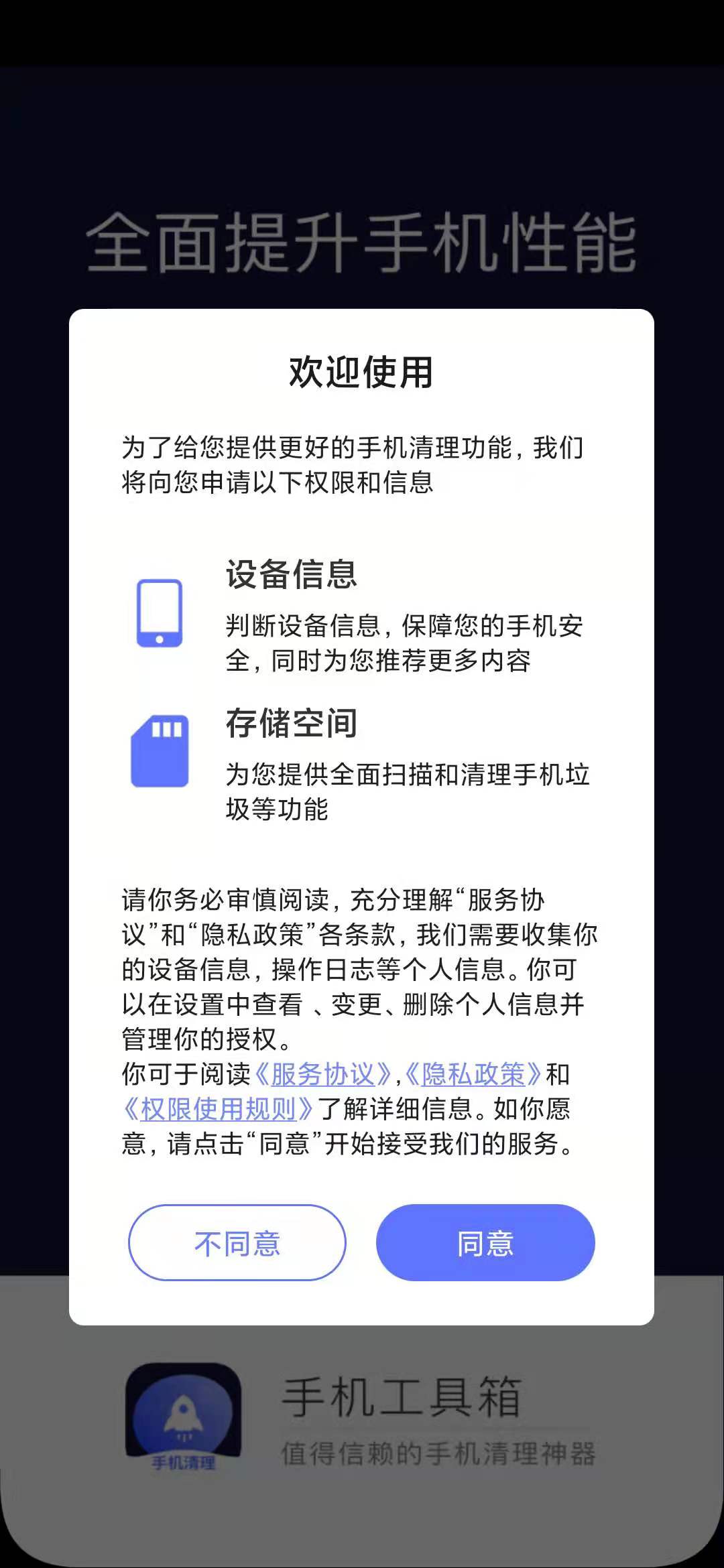The image size is (724, 1568).
Task: Open the 《服务协议》 link
Action: point(322,1074)
